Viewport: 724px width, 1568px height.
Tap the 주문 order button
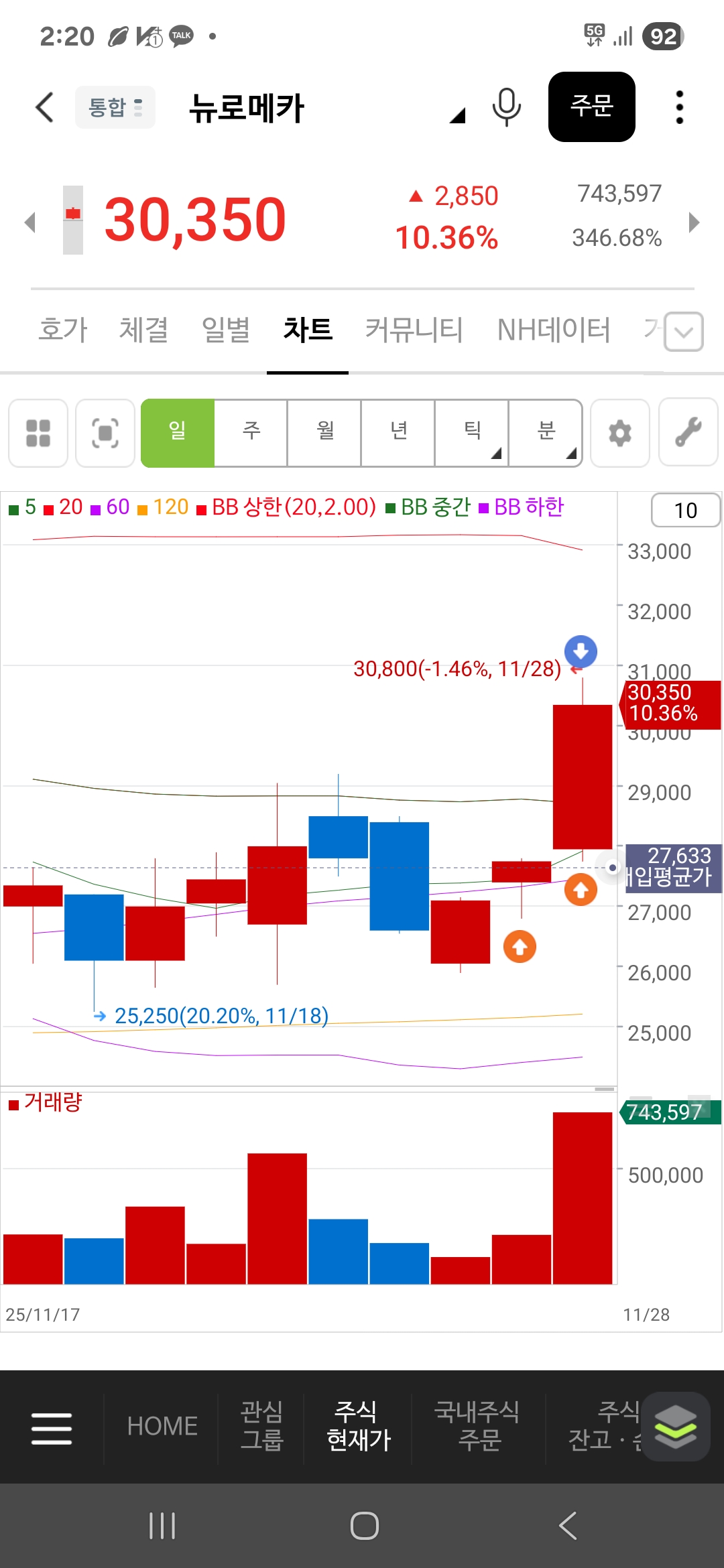click(x=591, y=107)
